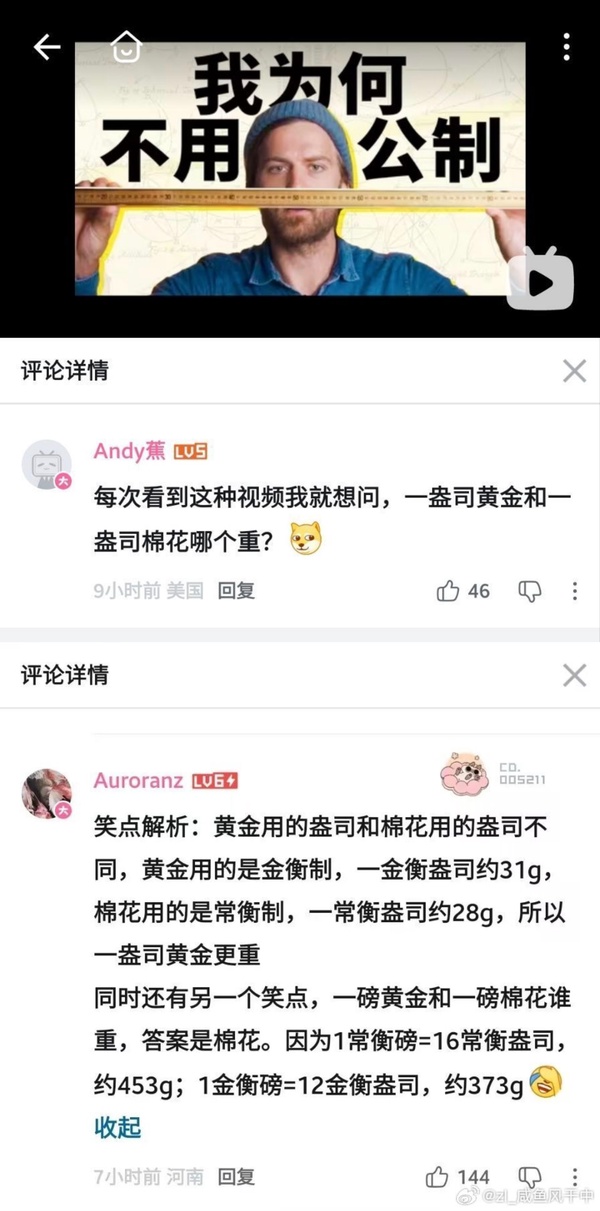Viewport: 600px width, 1211px height.
Task: Like Auroranz's comment
Action: click(437, 1177)
